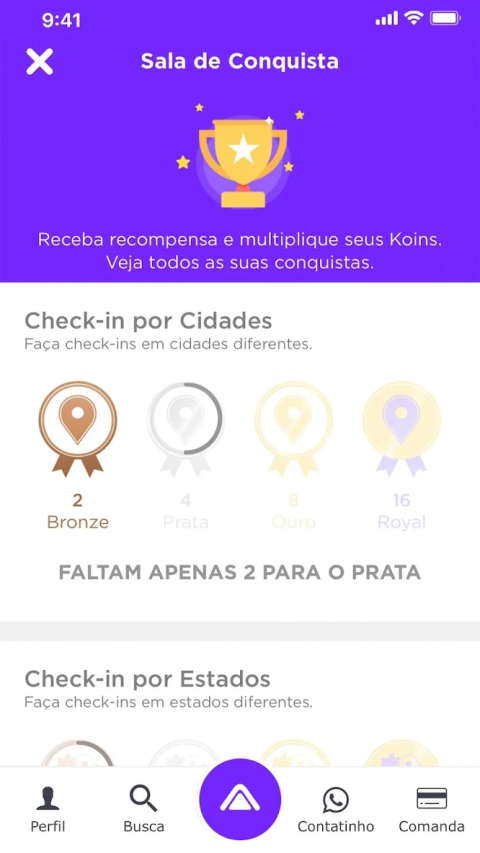Image resolution: width=480 pixels, height=853 pixels.
Task: Close the Sala de Conquista screen
Action: 40,61
